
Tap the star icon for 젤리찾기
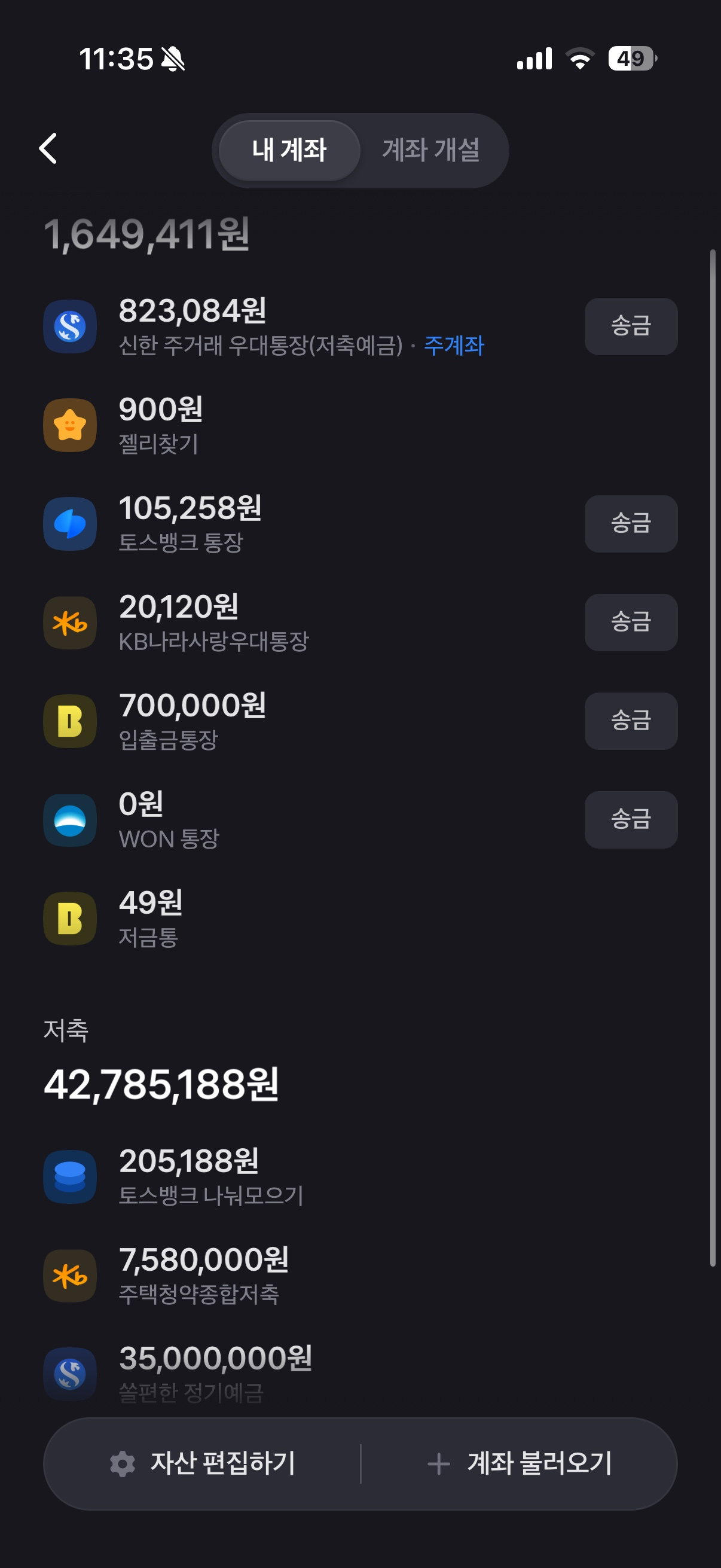pos(69,425)
